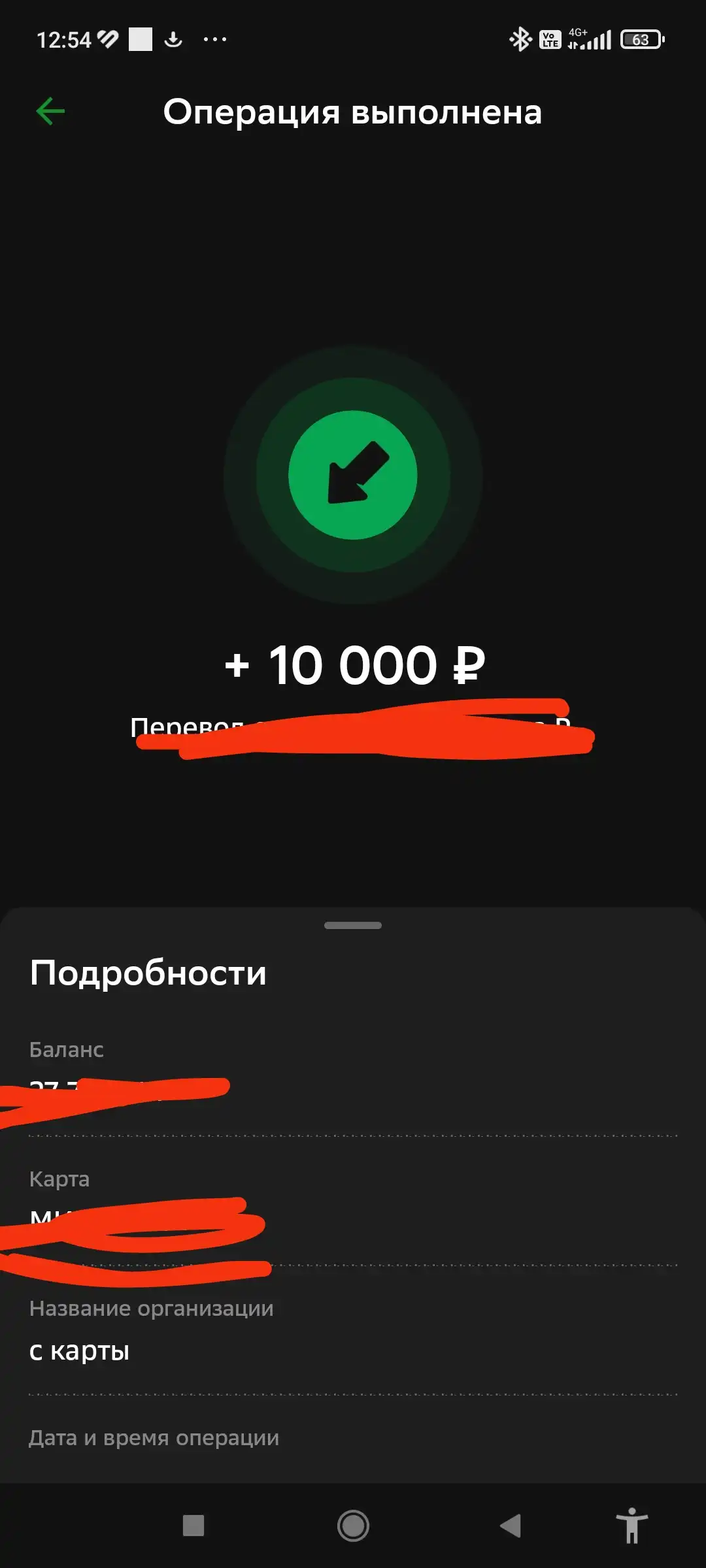Tap the system back button
The image size is (706, 1568).
[x=511, y=1526]
